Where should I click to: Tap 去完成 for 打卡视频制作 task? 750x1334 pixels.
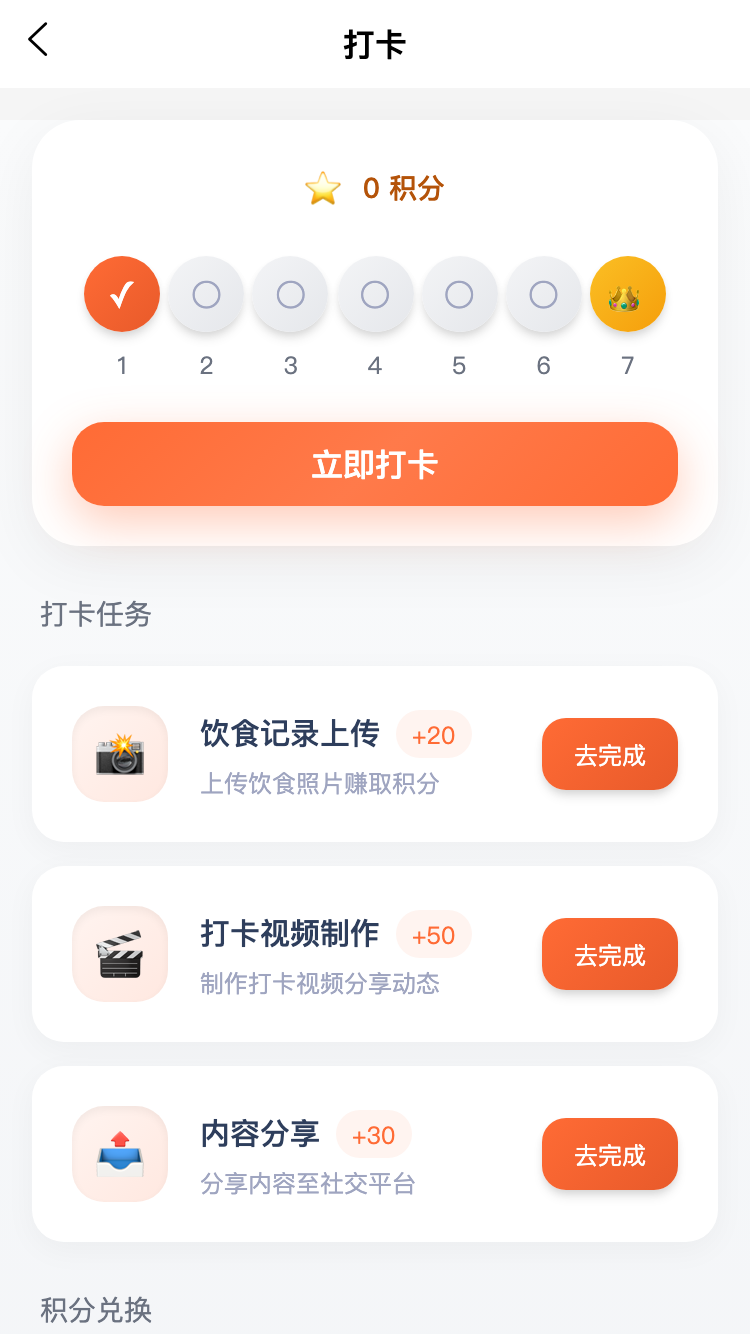610,955
